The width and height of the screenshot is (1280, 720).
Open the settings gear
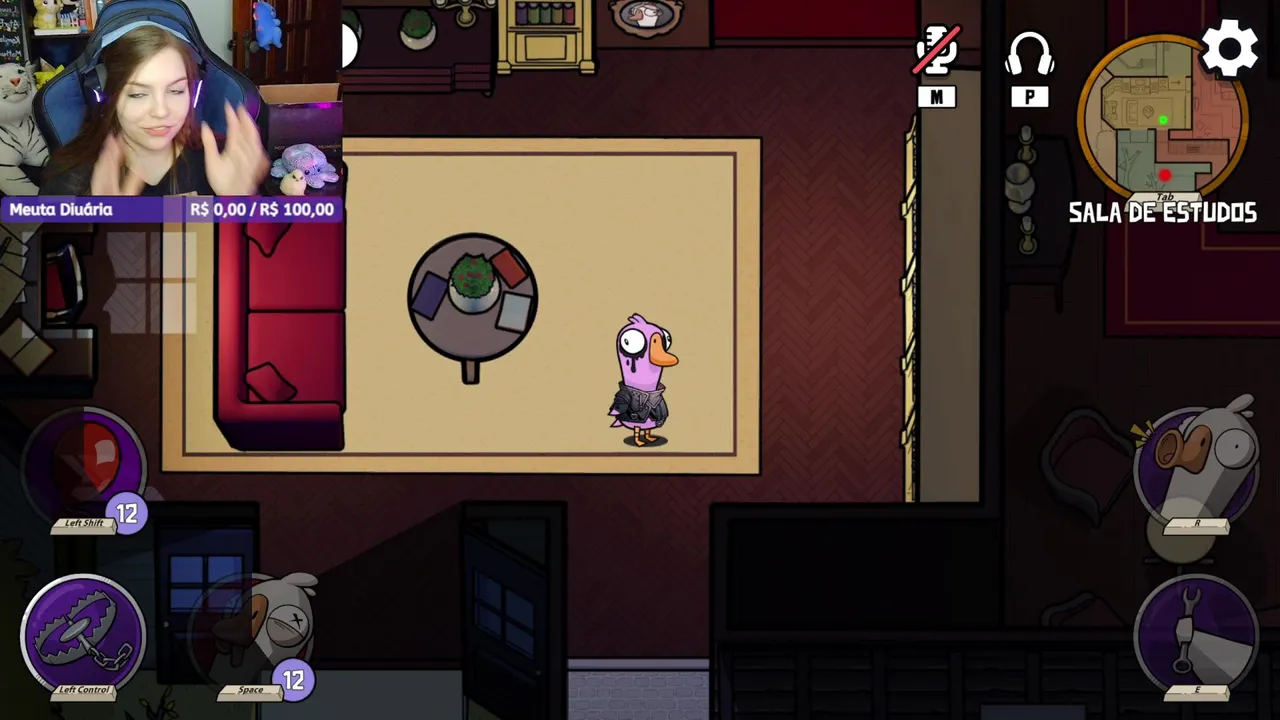pos(1229,47)
